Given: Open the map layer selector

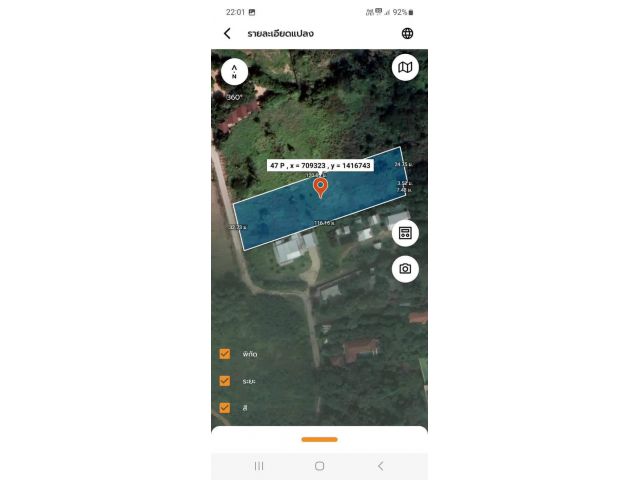Looking at the screenshot, I should point(405,68).
